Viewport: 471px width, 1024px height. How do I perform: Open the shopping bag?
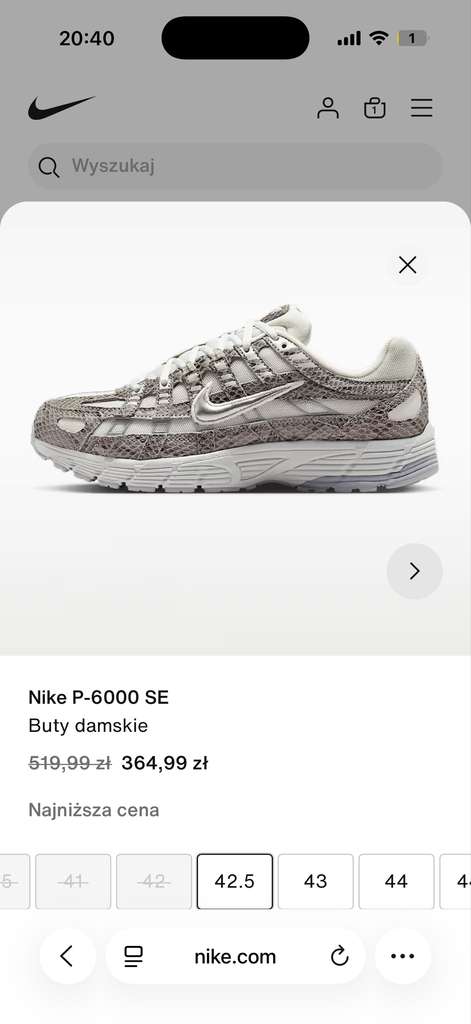click(374, 108)
